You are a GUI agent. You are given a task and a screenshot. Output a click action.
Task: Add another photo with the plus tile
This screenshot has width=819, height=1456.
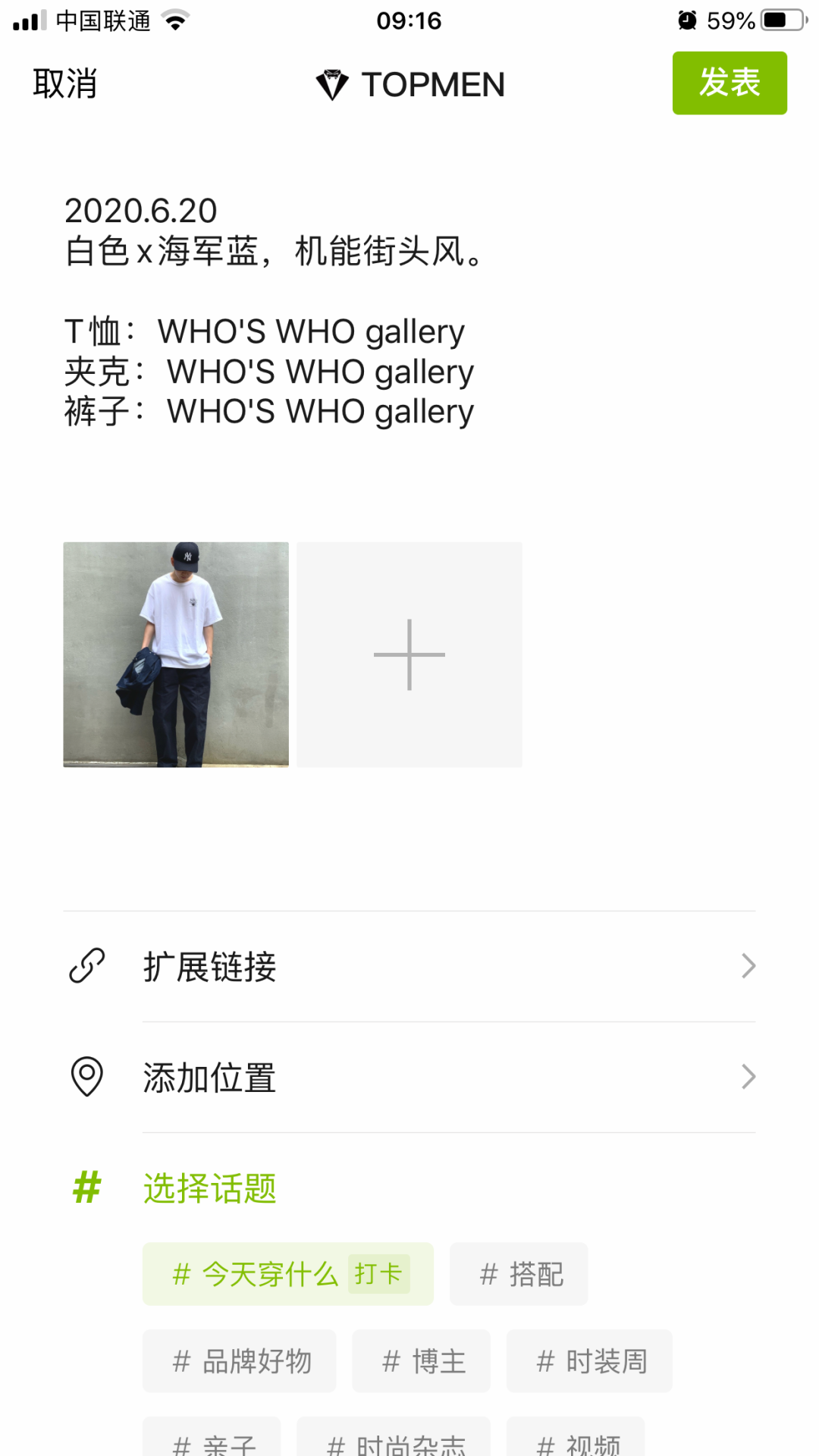pos(409,654)
